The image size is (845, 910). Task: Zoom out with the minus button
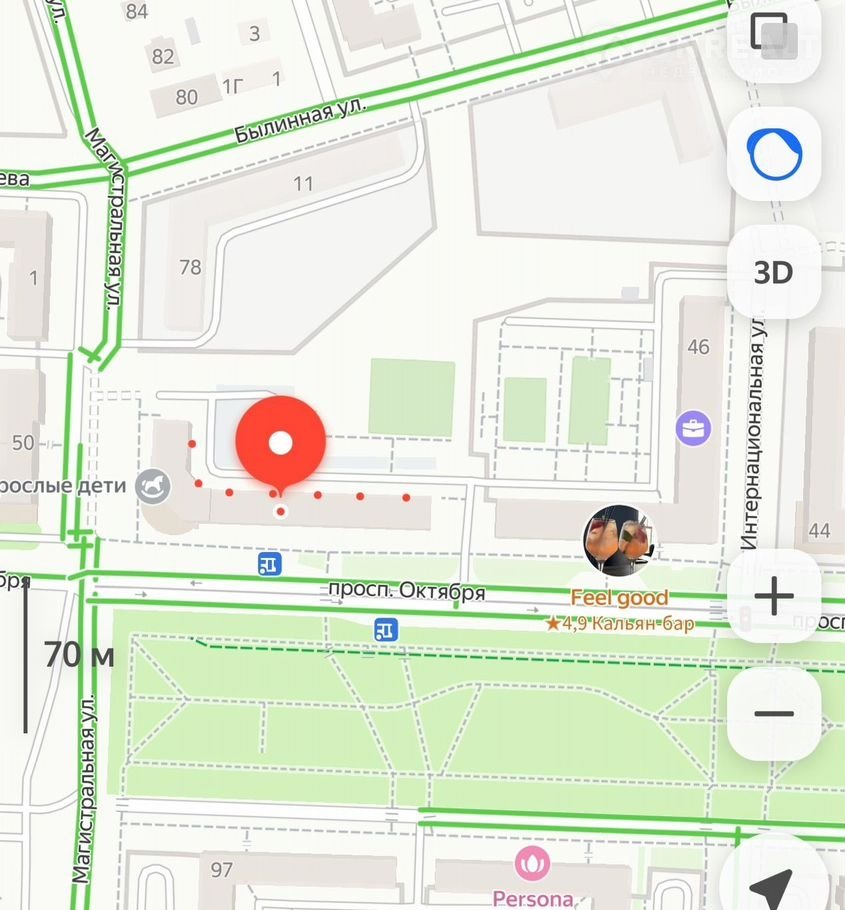click(773, 714)
